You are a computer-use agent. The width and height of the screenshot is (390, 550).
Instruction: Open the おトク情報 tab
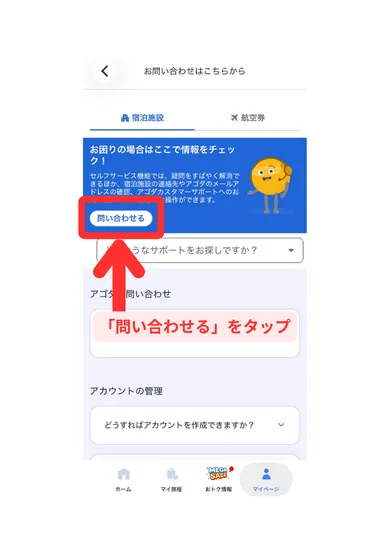pos(218,479)
